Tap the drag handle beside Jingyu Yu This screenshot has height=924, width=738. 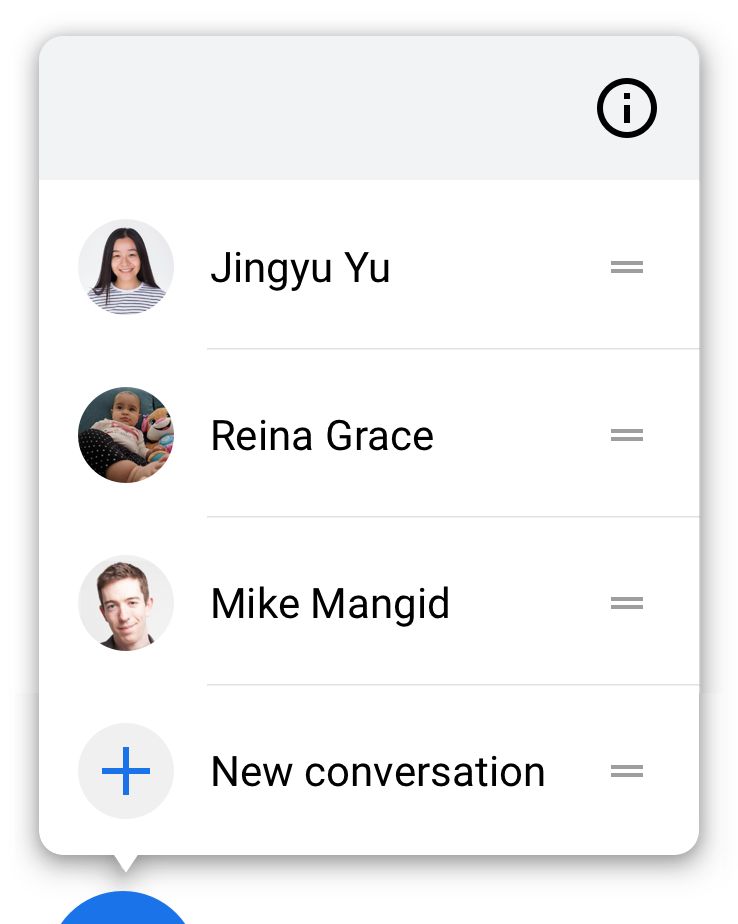tap(627, 267)
